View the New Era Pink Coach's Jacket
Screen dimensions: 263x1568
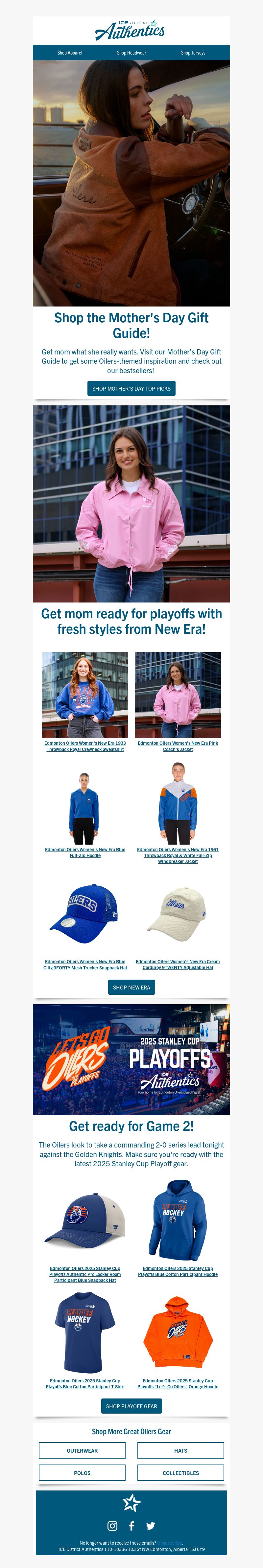178,746
